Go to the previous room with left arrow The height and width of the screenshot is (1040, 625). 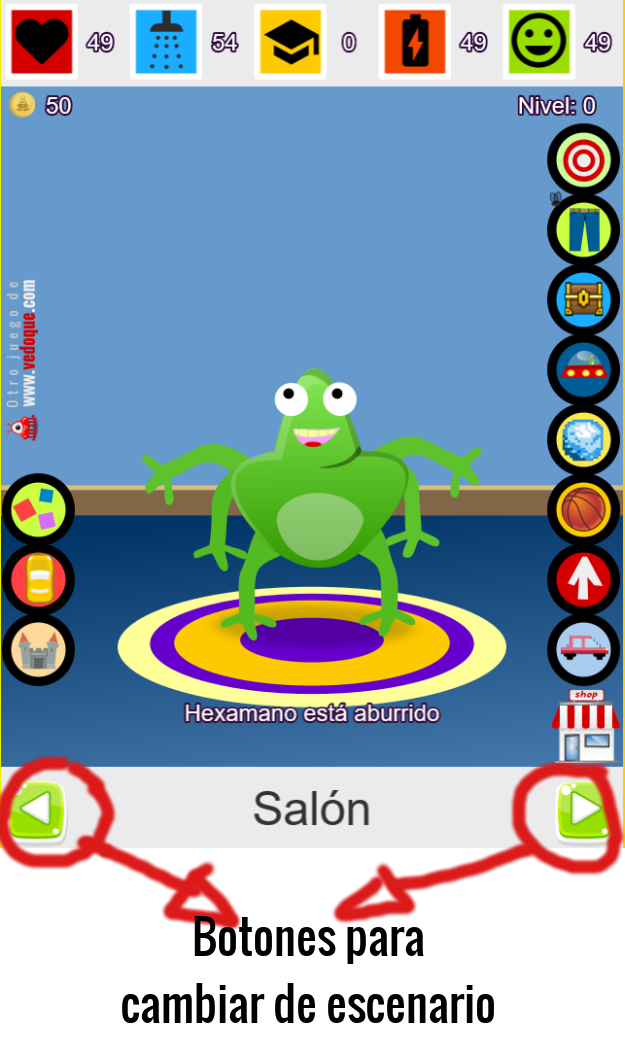click(37, 808)
